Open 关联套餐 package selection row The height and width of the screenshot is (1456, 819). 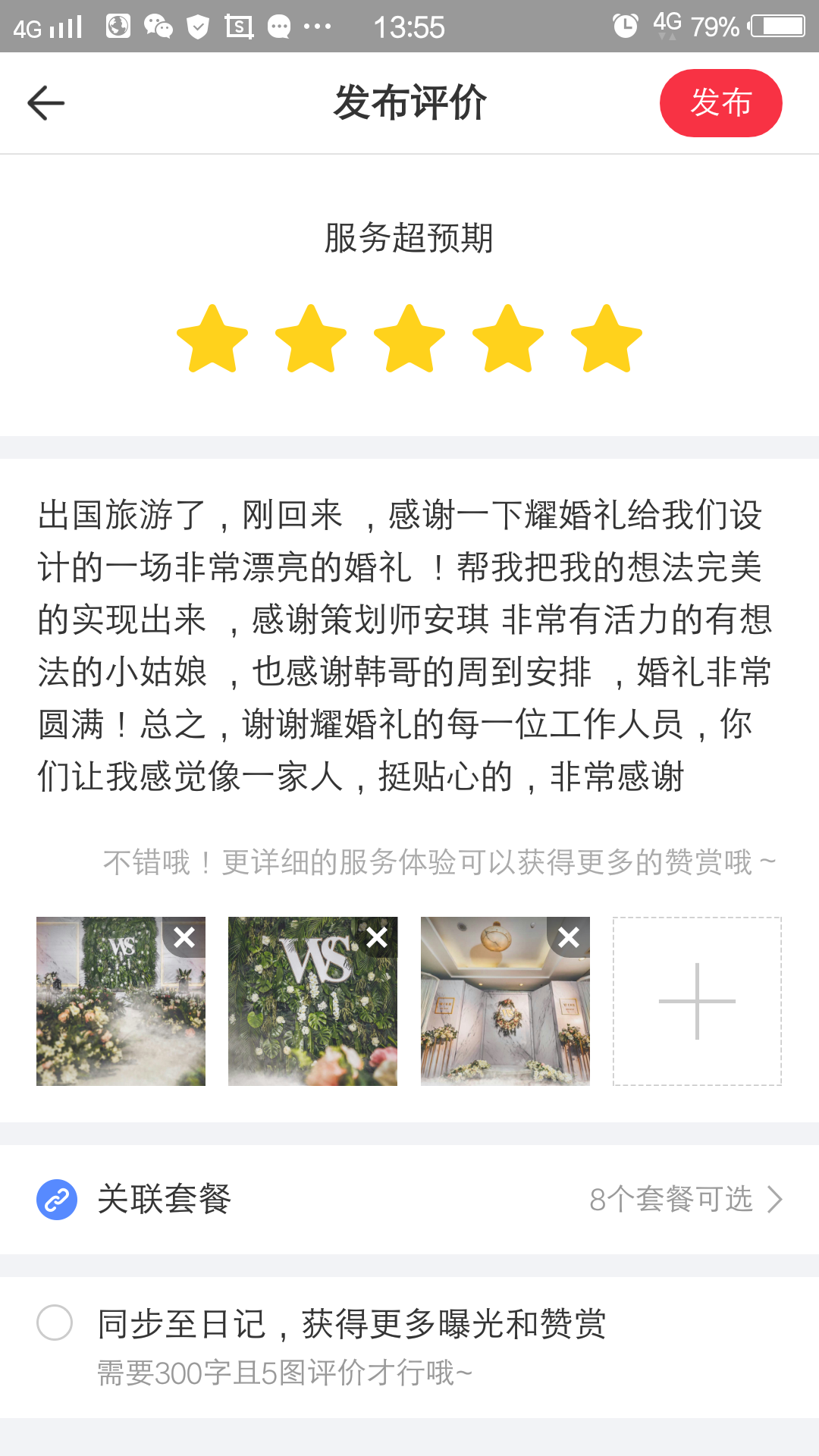pos(409,1200)
